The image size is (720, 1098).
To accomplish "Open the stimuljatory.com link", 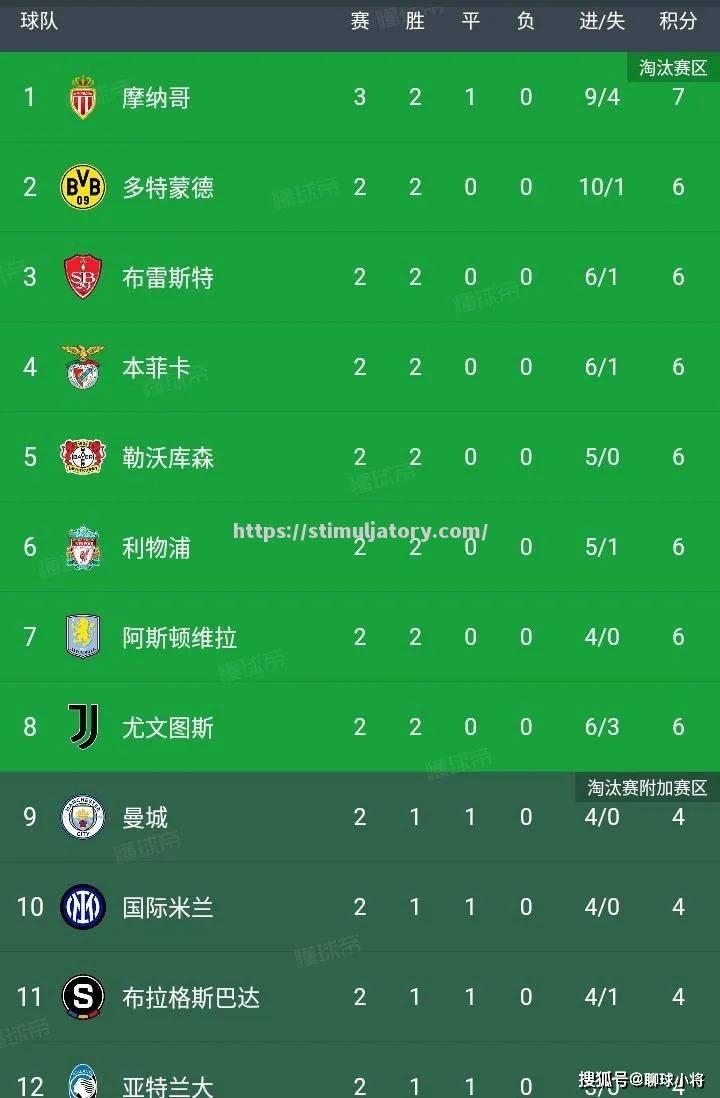I will (360, 531).
